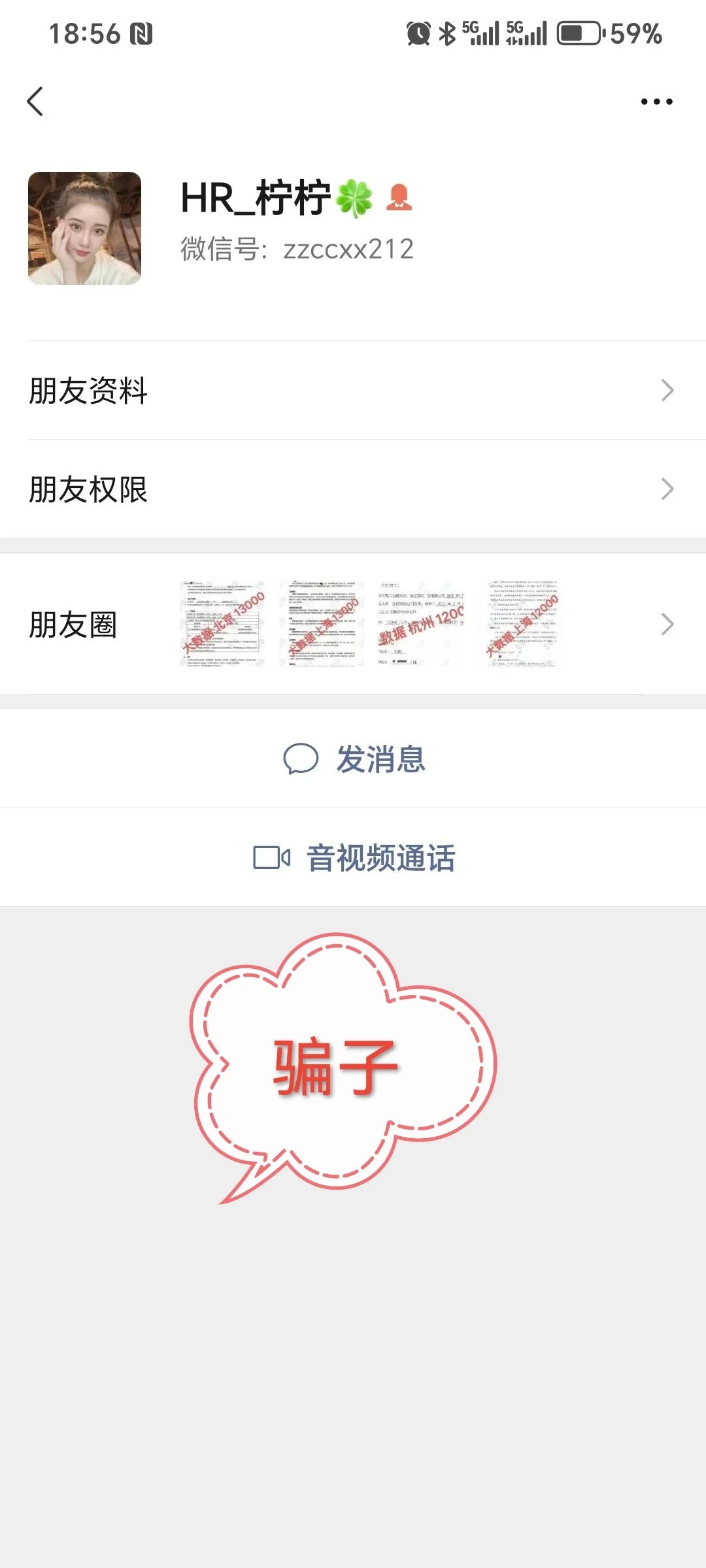706x1568 pixels.
Task: Open the 朋友权限 settings row
Action: click(353, 489)
